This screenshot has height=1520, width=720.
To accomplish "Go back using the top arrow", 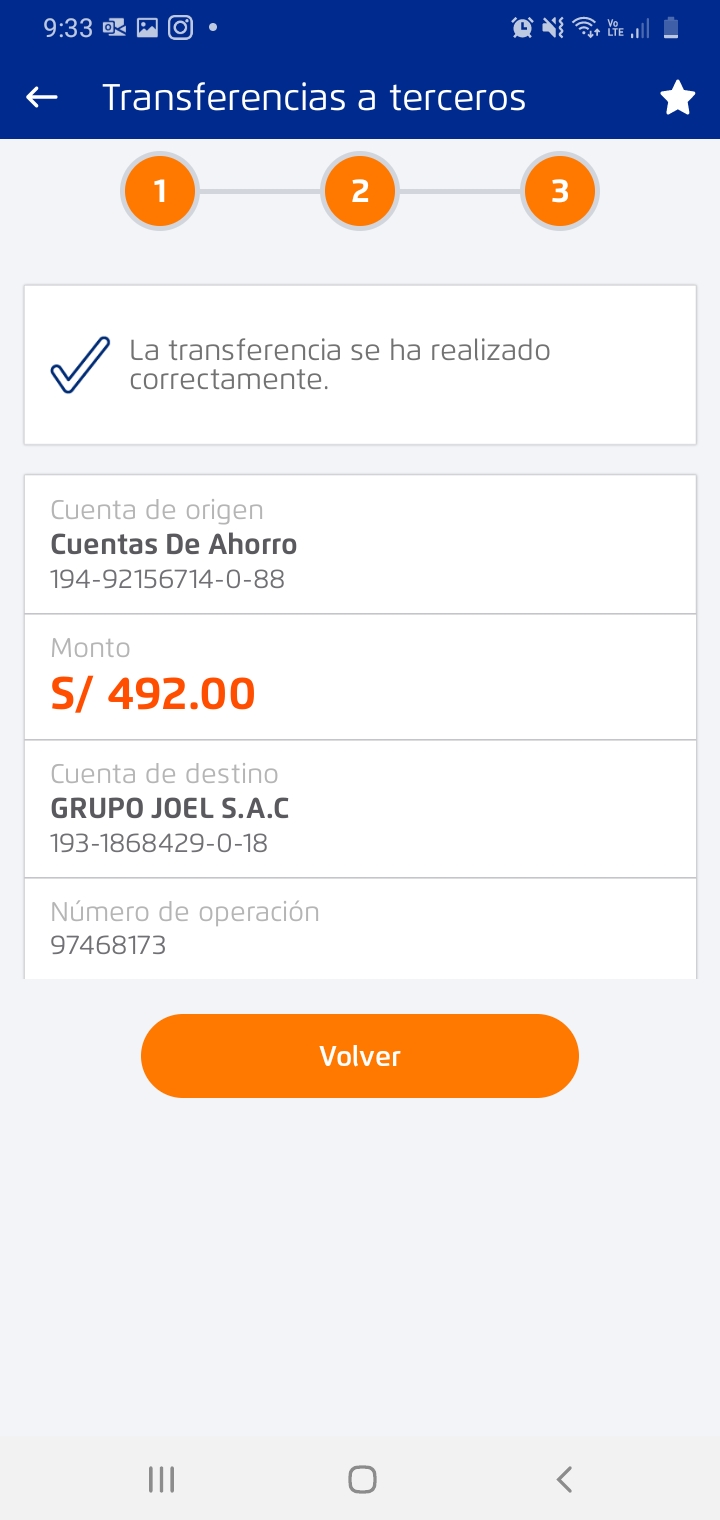I will click(x=42, y=97).
